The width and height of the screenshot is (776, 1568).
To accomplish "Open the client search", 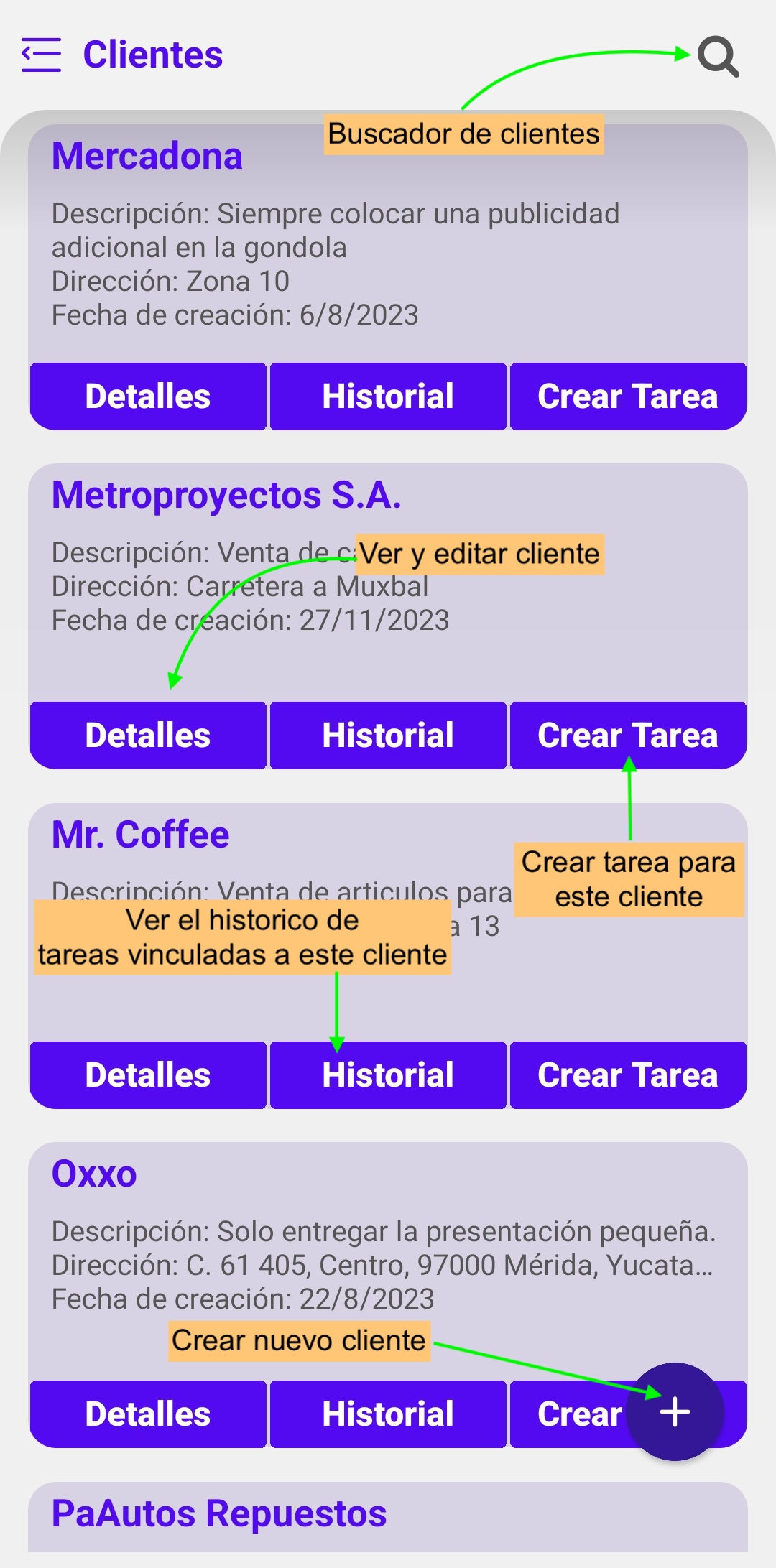I will click(x=718, y=56).
